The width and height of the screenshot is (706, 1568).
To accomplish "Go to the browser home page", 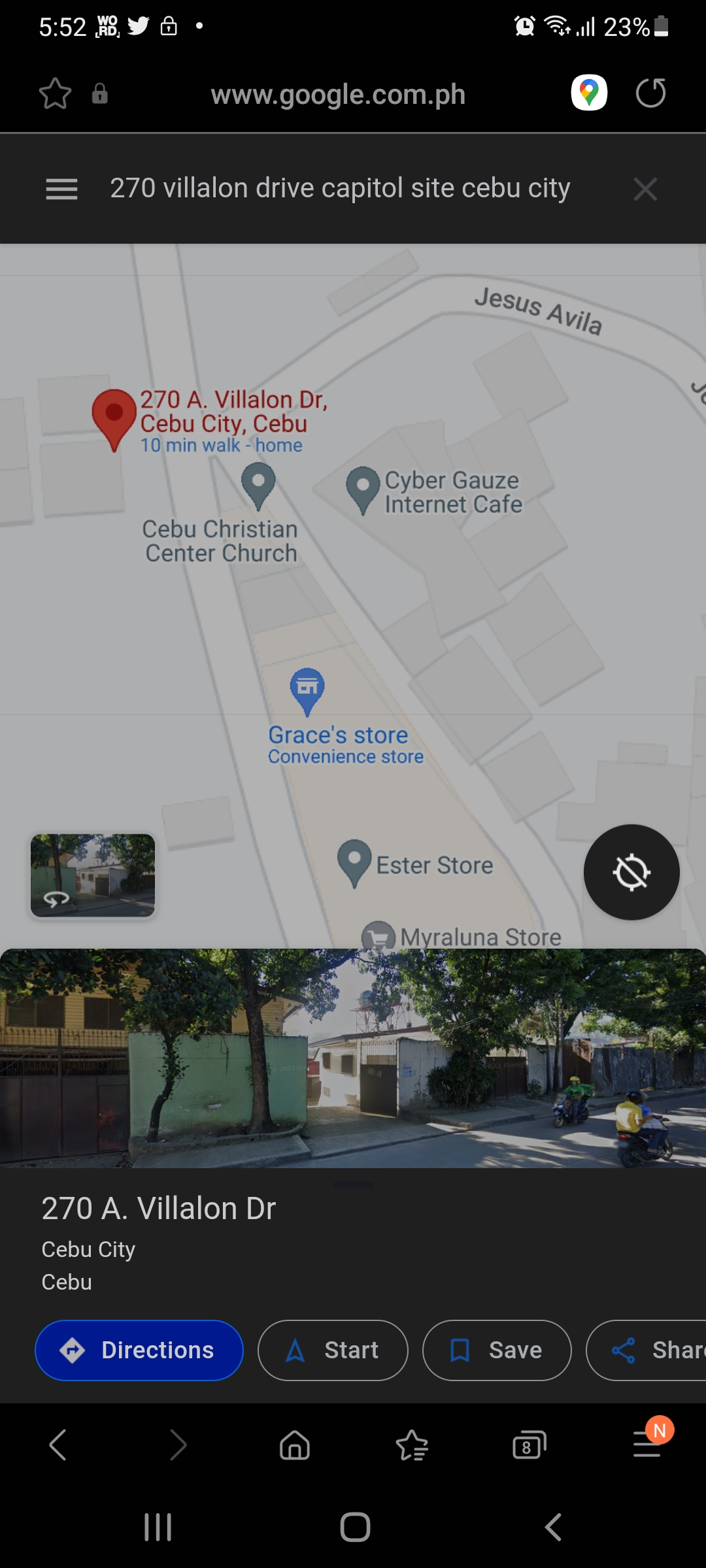I will 294,1445.
